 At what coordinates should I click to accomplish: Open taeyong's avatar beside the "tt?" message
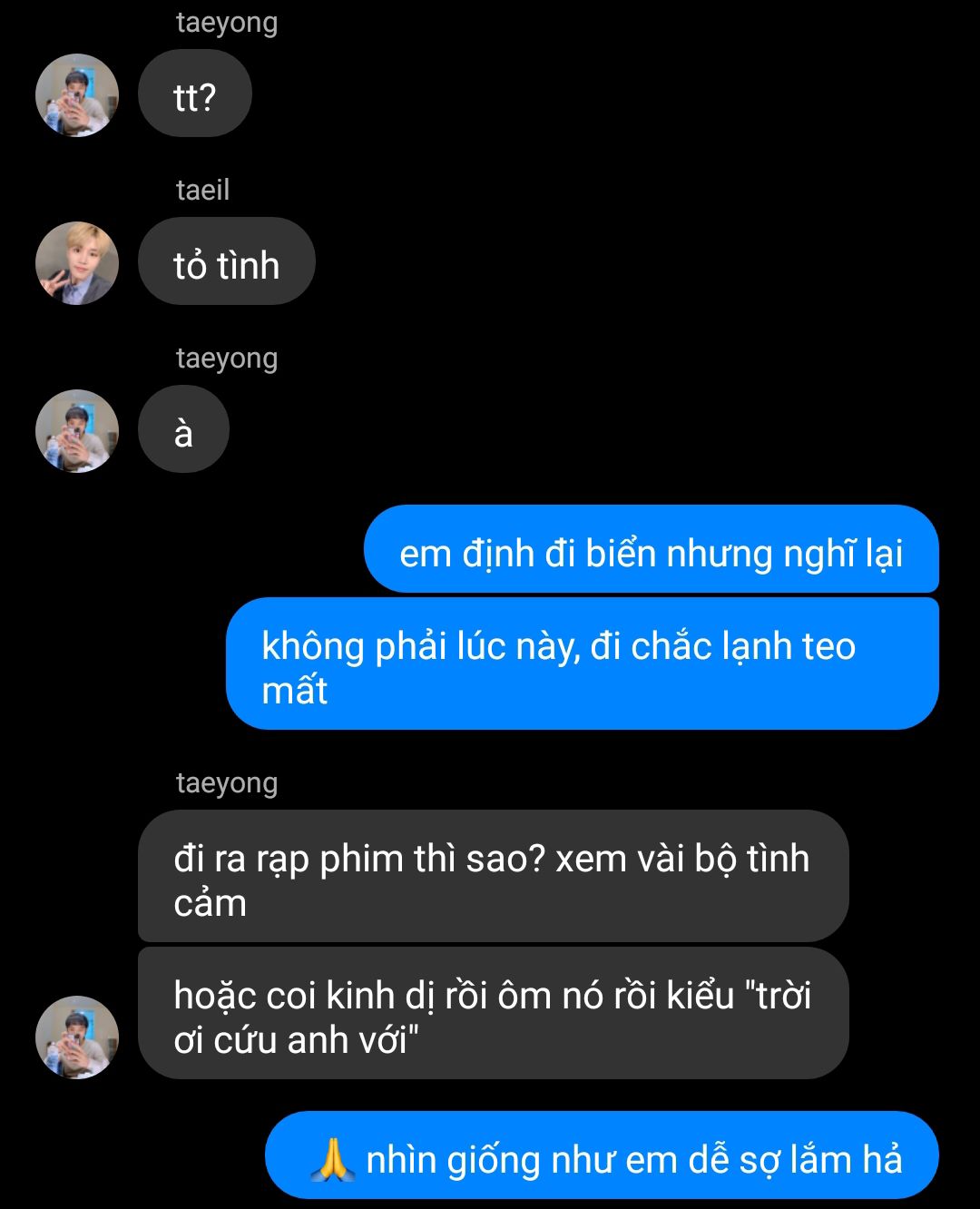(77, 95)
